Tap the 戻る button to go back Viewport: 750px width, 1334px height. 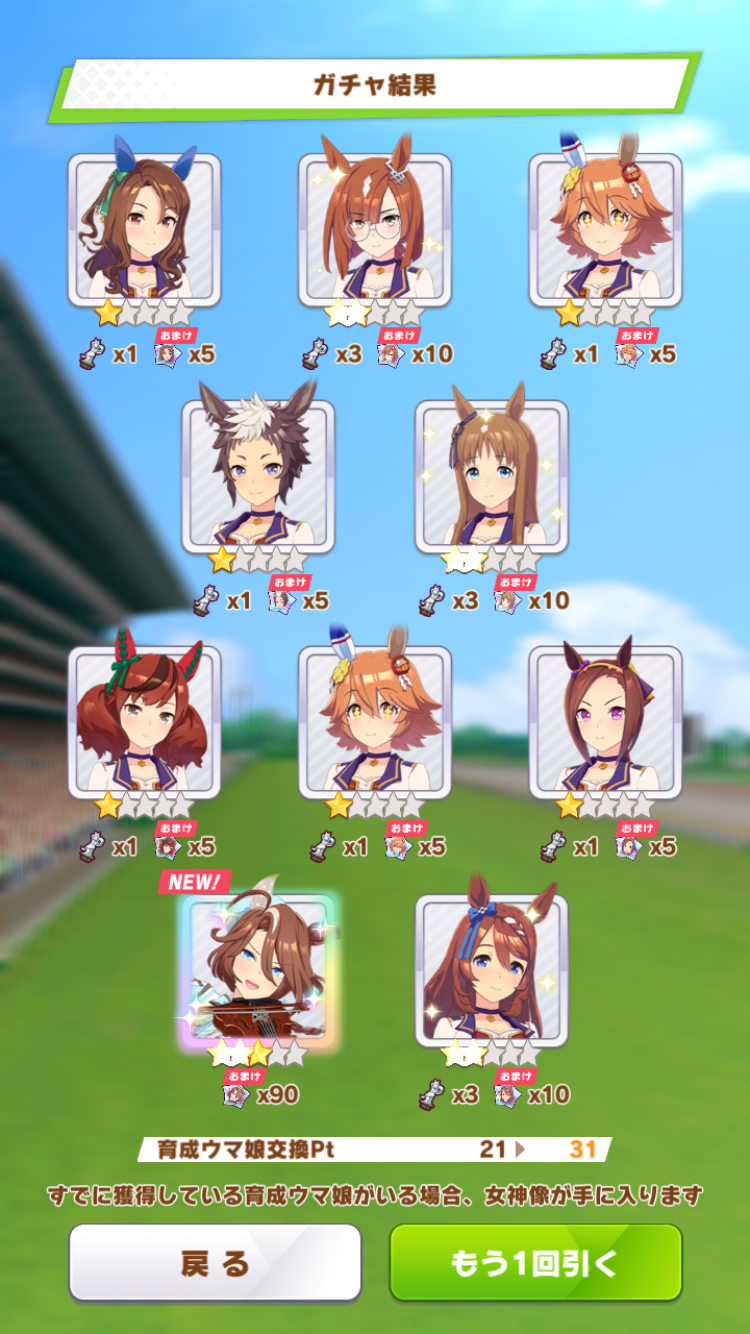click(215, 1263)
